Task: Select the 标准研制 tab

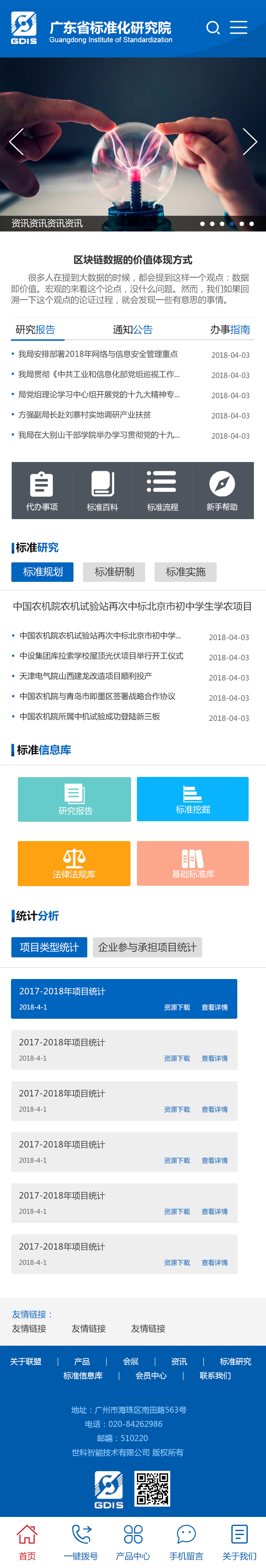Action: (115, 572)
